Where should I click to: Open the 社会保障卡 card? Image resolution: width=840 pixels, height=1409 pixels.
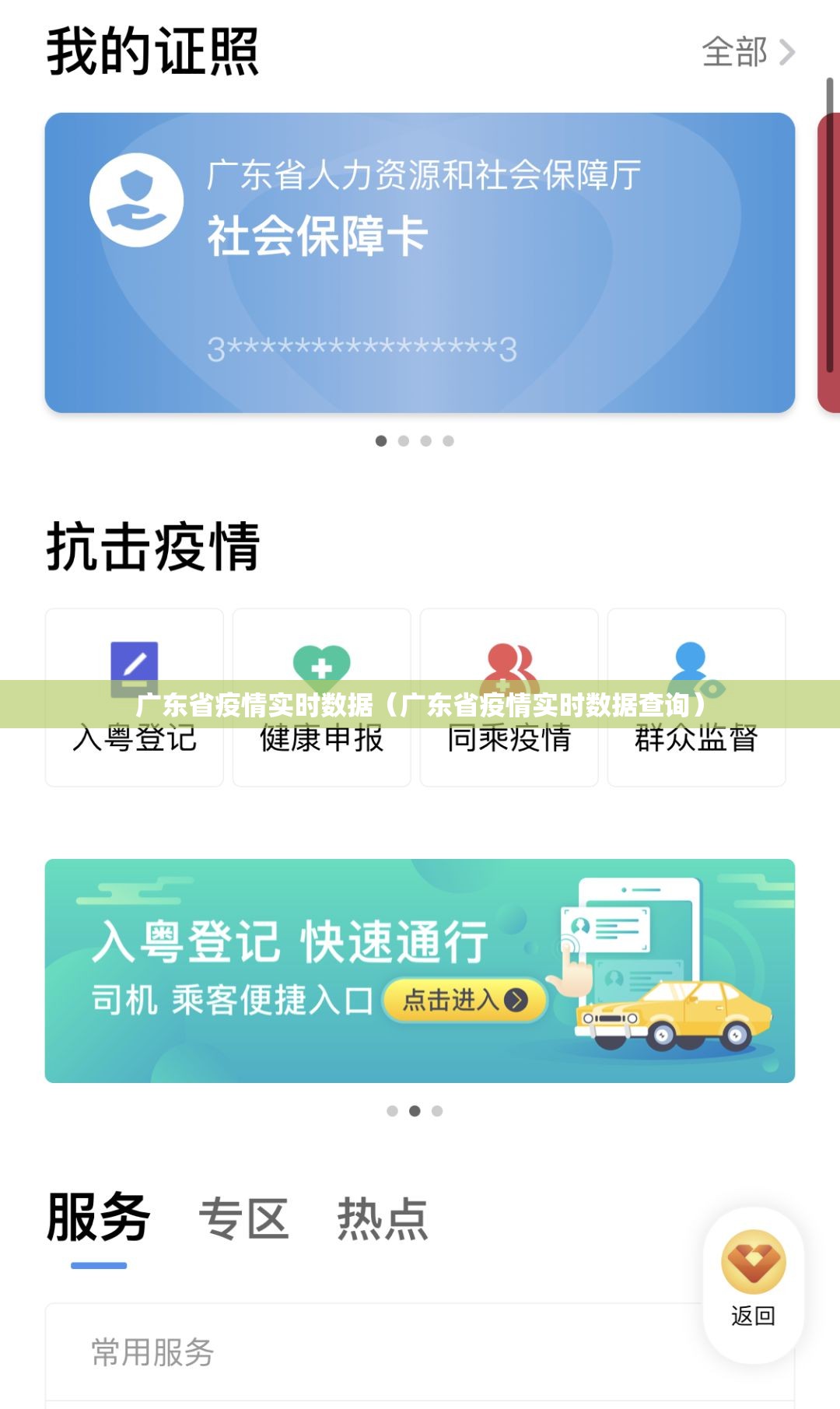coord(419,263)
